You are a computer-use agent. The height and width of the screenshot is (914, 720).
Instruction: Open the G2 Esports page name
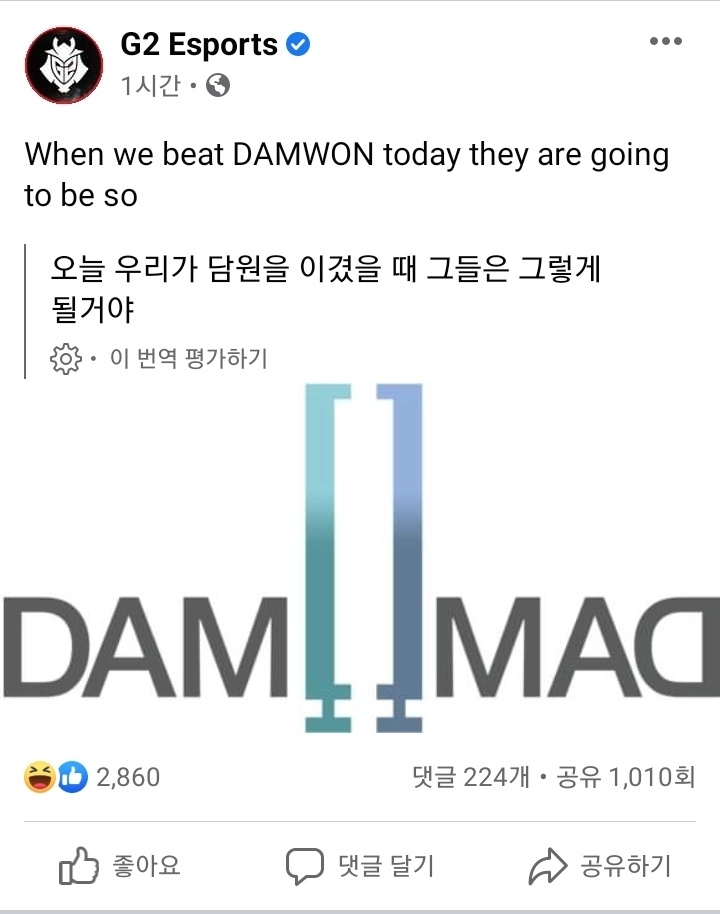[199, 45]
